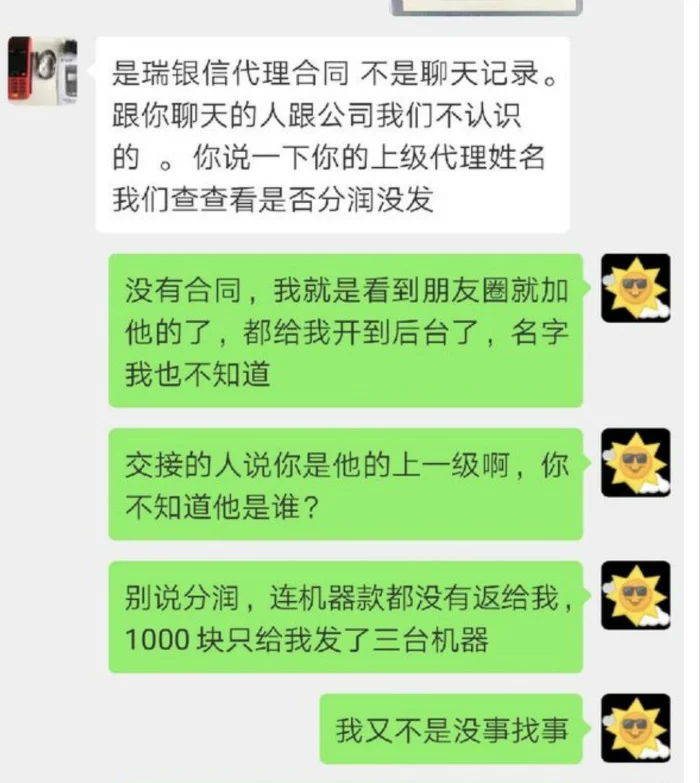Tap the sun avatar beside the '没有合同' message
Viewport: 700px width, 783px height.
tap(635, 288)
